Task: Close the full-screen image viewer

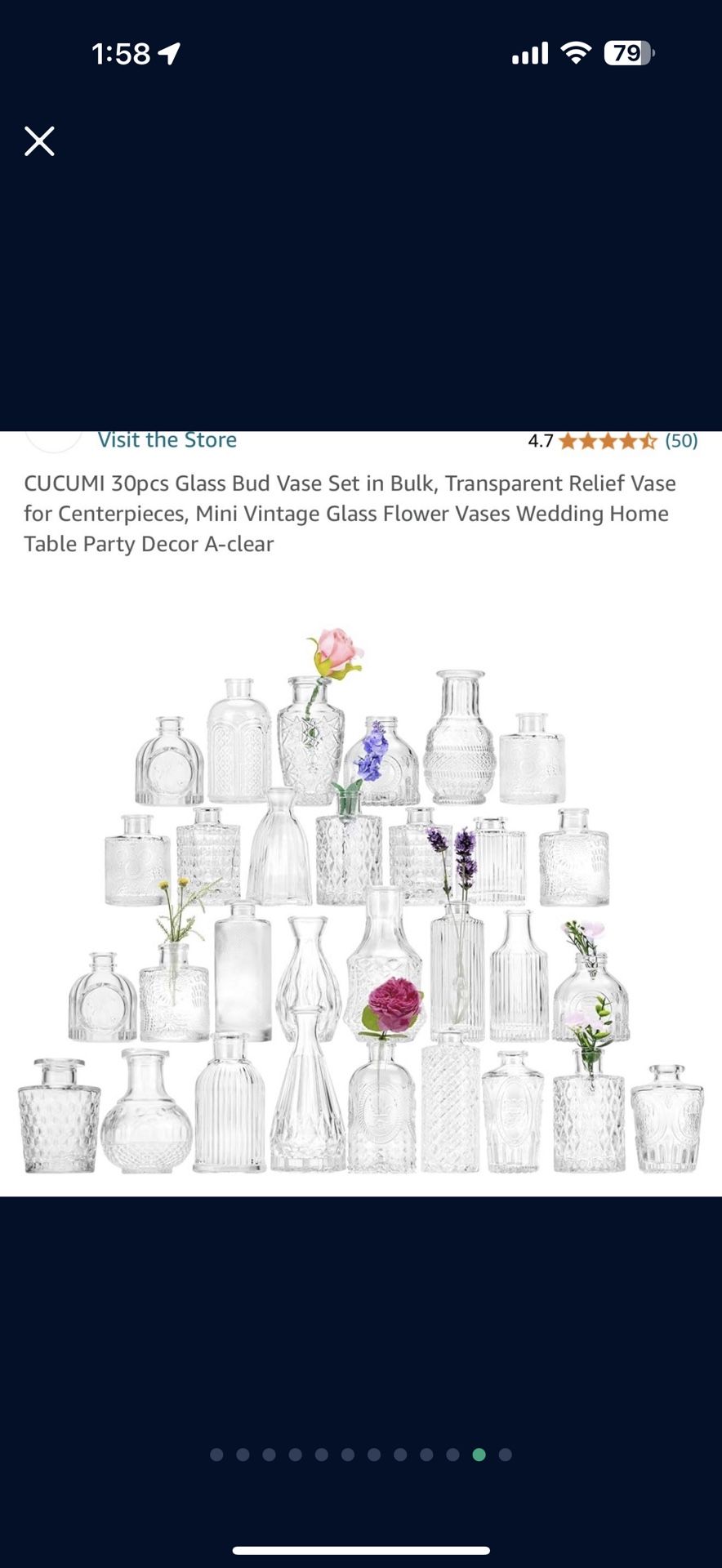Action: (39, 141)
